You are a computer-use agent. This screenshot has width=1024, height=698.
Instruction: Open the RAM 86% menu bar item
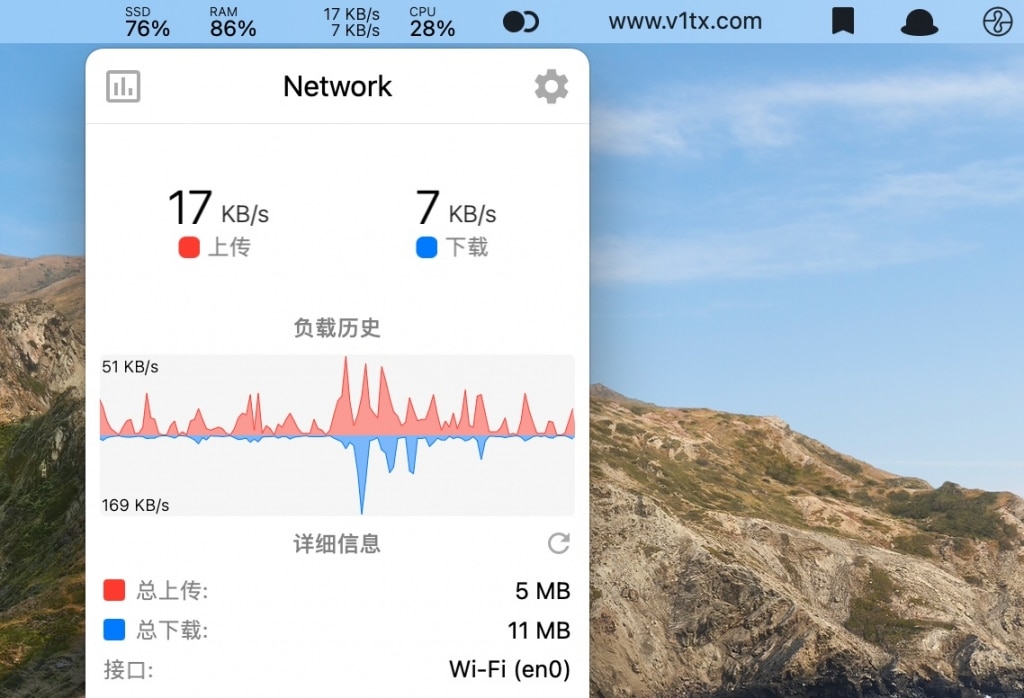[x=233, y=22]
